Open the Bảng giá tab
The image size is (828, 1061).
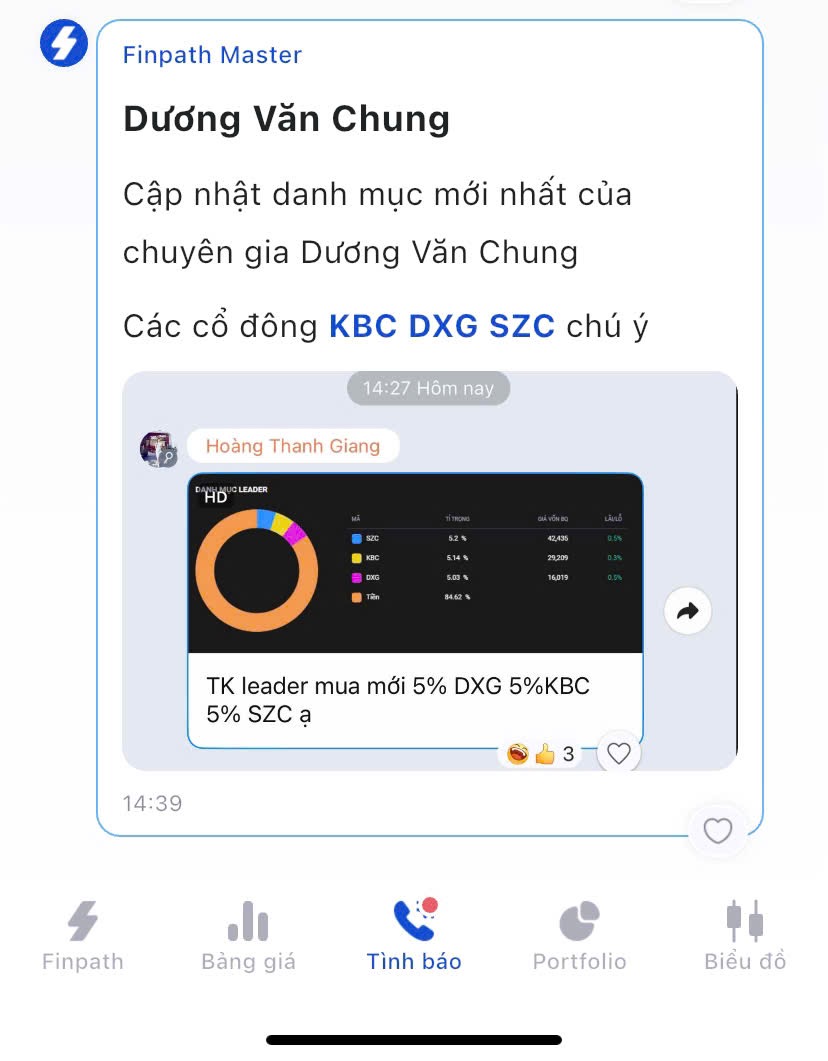click(248, 935)
